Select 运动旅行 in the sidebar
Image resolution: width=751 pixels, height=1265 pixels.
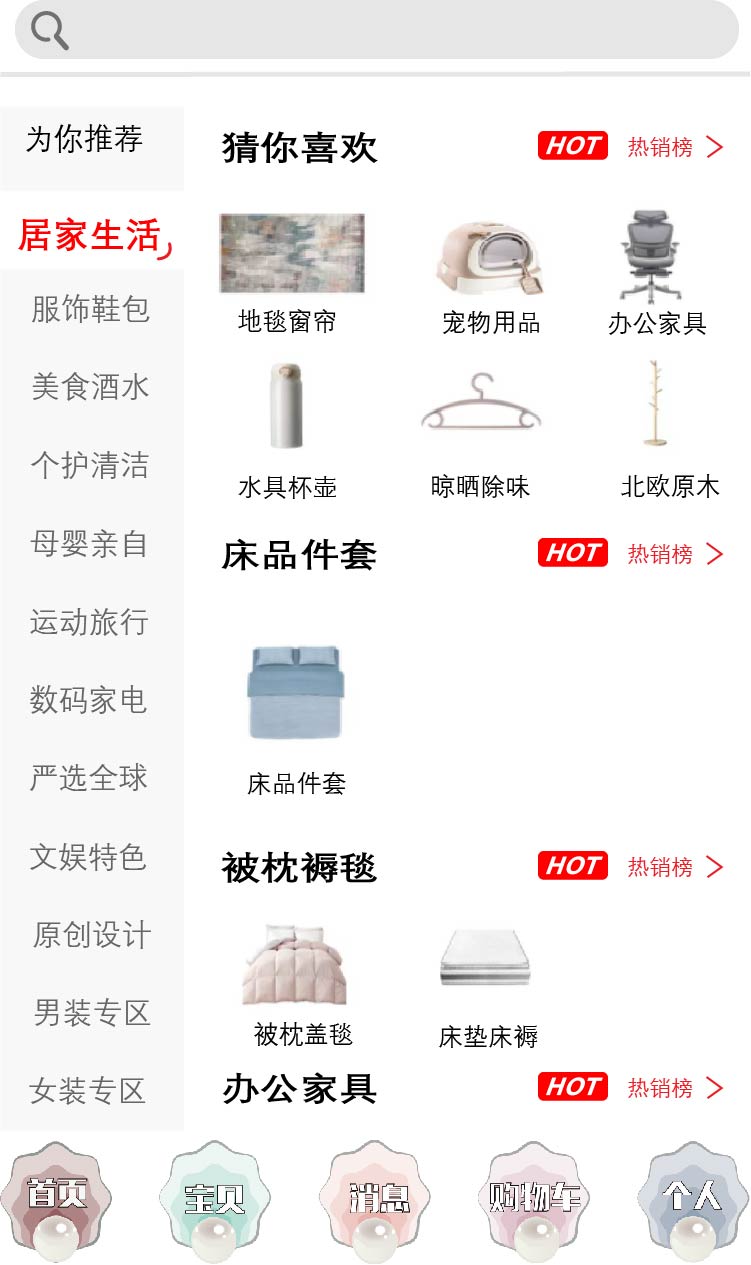[x=89, y=622]
